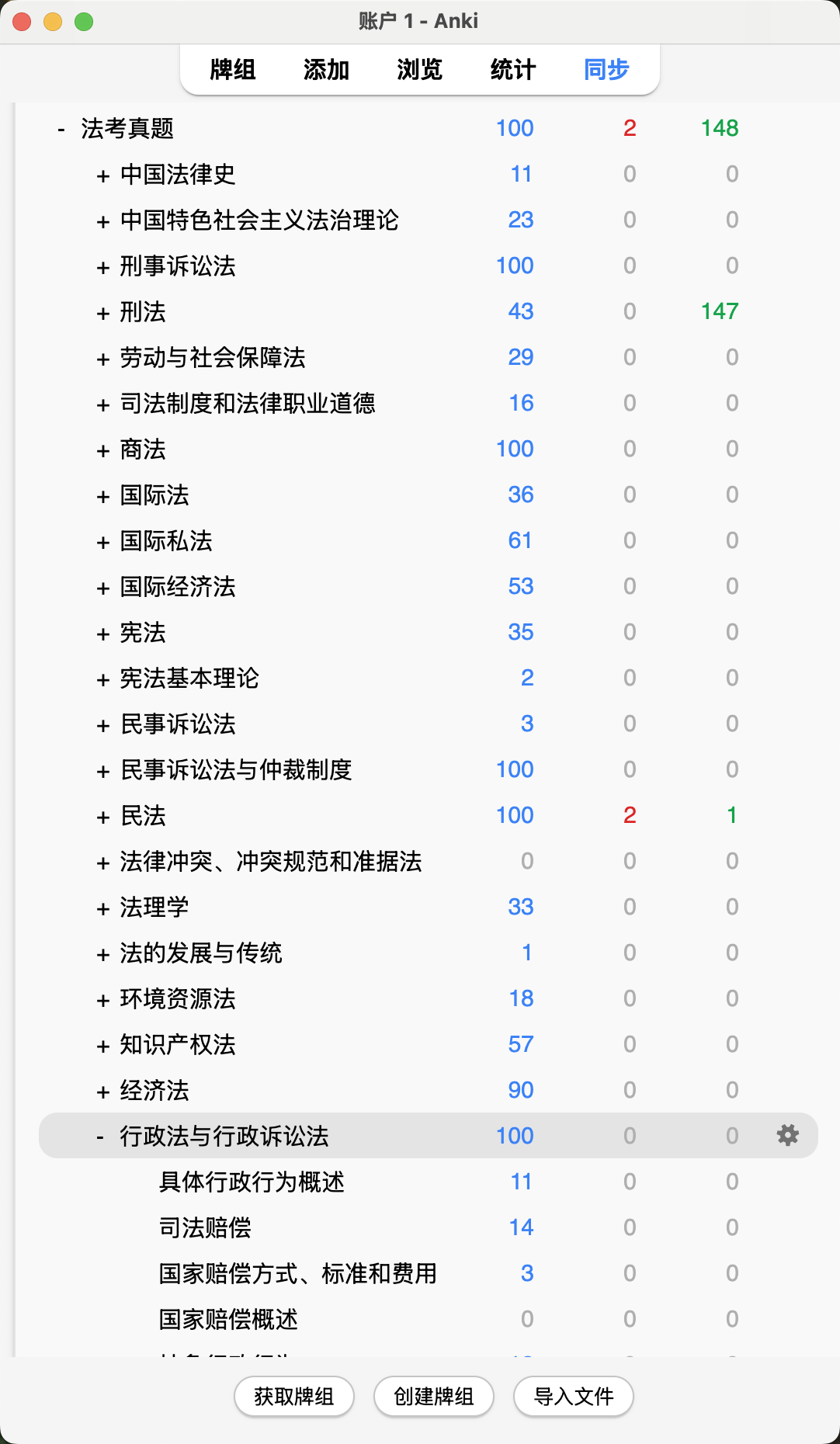Screen dimensions: 840x1444
Task: Open the 民法 deck
Action: (x=143, y=816)
